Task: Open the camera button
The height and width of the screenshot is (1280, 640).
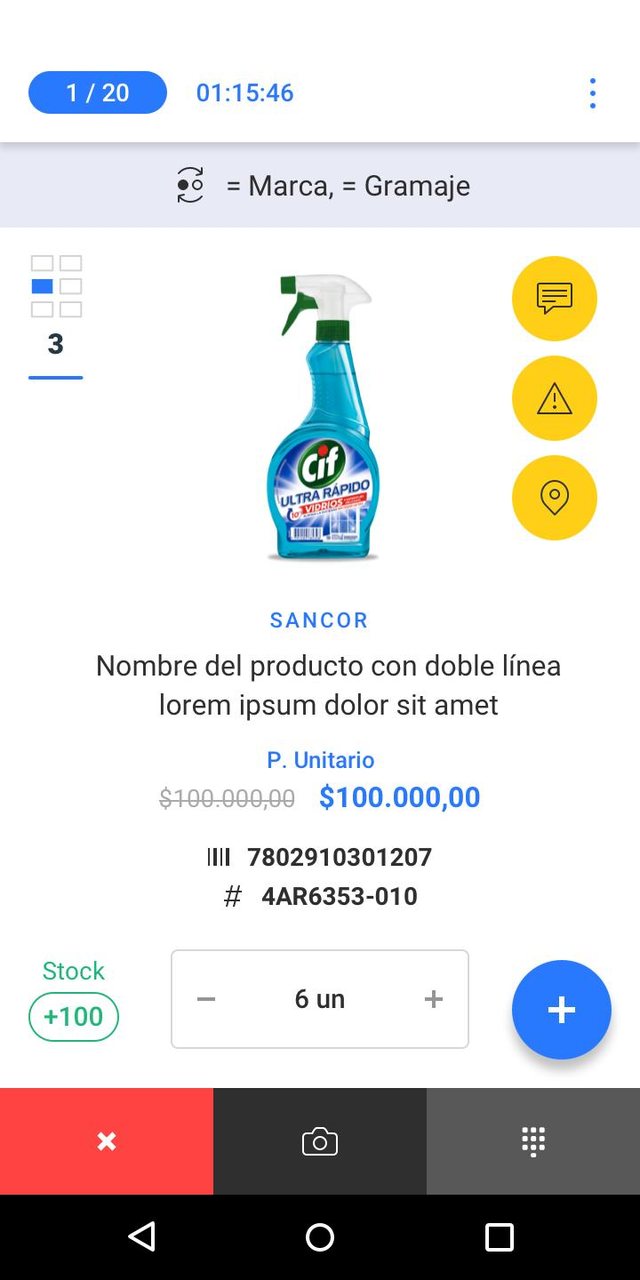Action: (x=320, y=1141)
